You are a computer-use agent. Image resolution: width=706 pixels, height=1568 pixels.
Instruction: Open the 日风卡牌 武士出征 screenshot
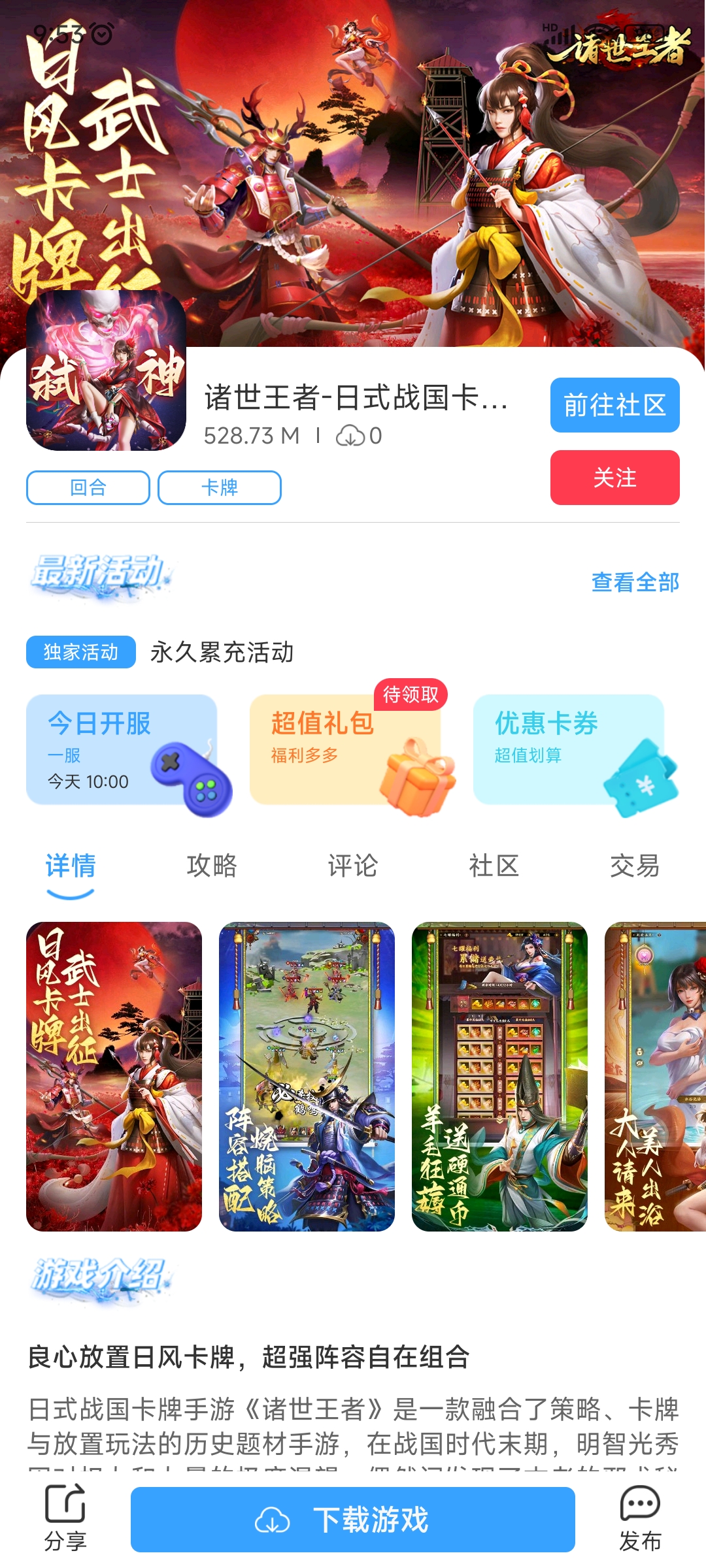point(114,1077)
